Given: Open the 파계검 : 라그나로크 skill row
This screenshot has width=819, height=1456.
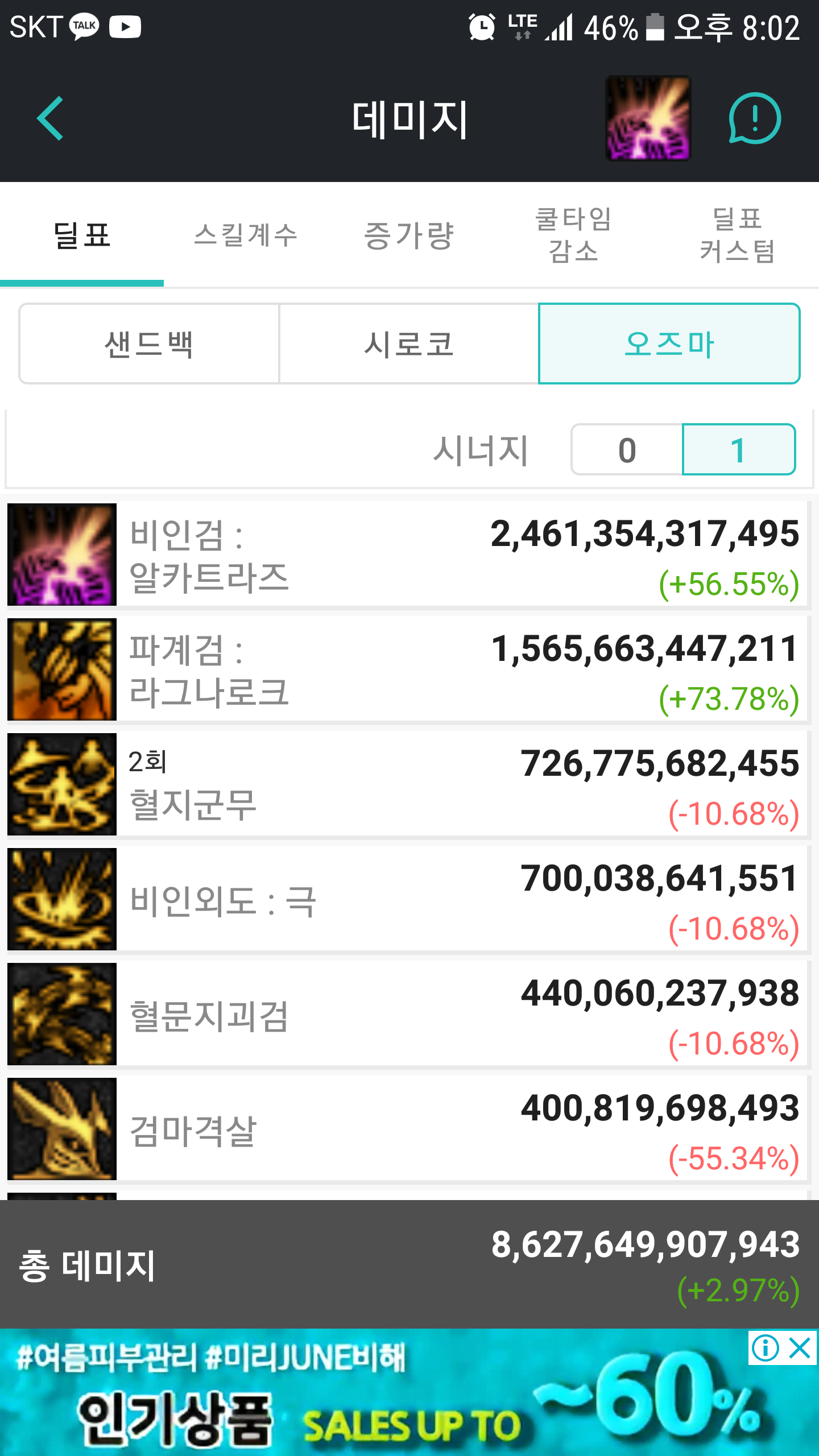Looking at the screenshot, I should [x=407, y=669].
